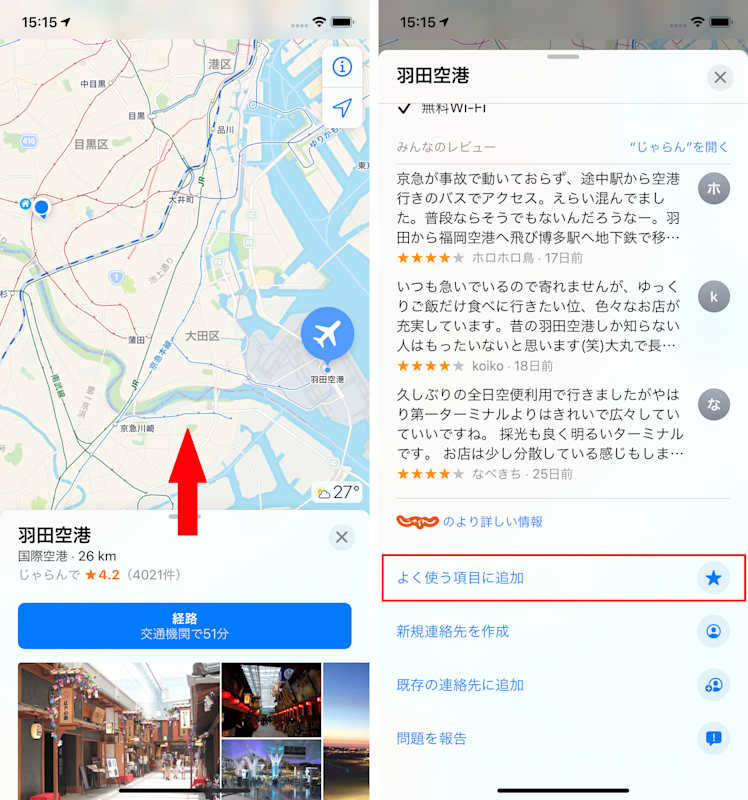Select 新規連絡先を作成

(563, 632)
